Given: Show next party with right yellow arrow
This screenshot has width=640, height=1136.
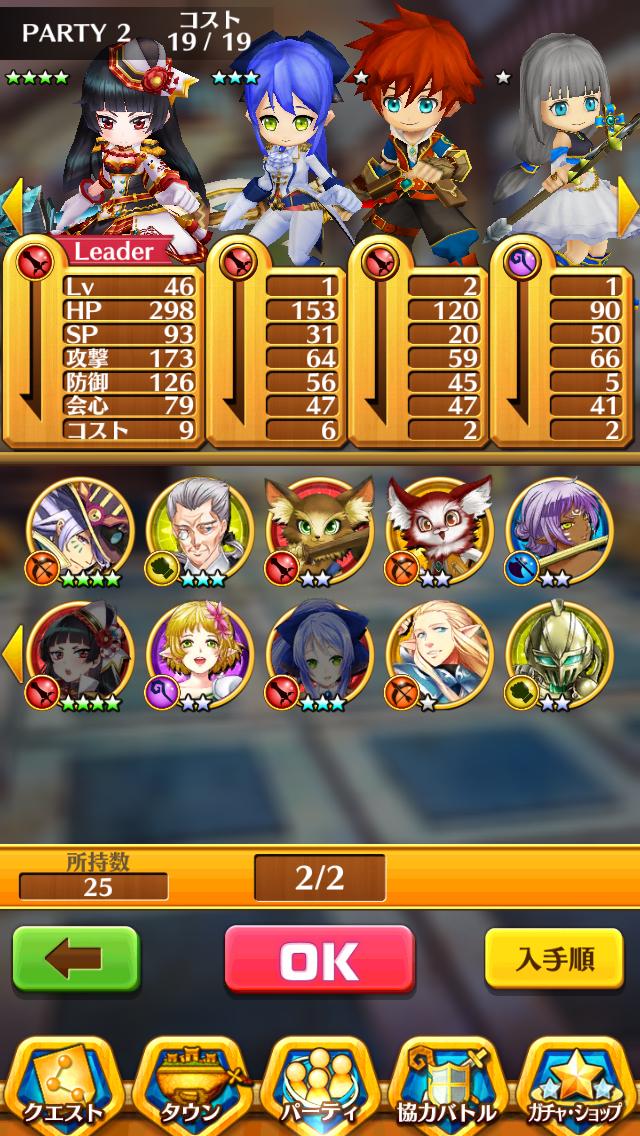Looking at the screenshot, I should coord(628,206).
